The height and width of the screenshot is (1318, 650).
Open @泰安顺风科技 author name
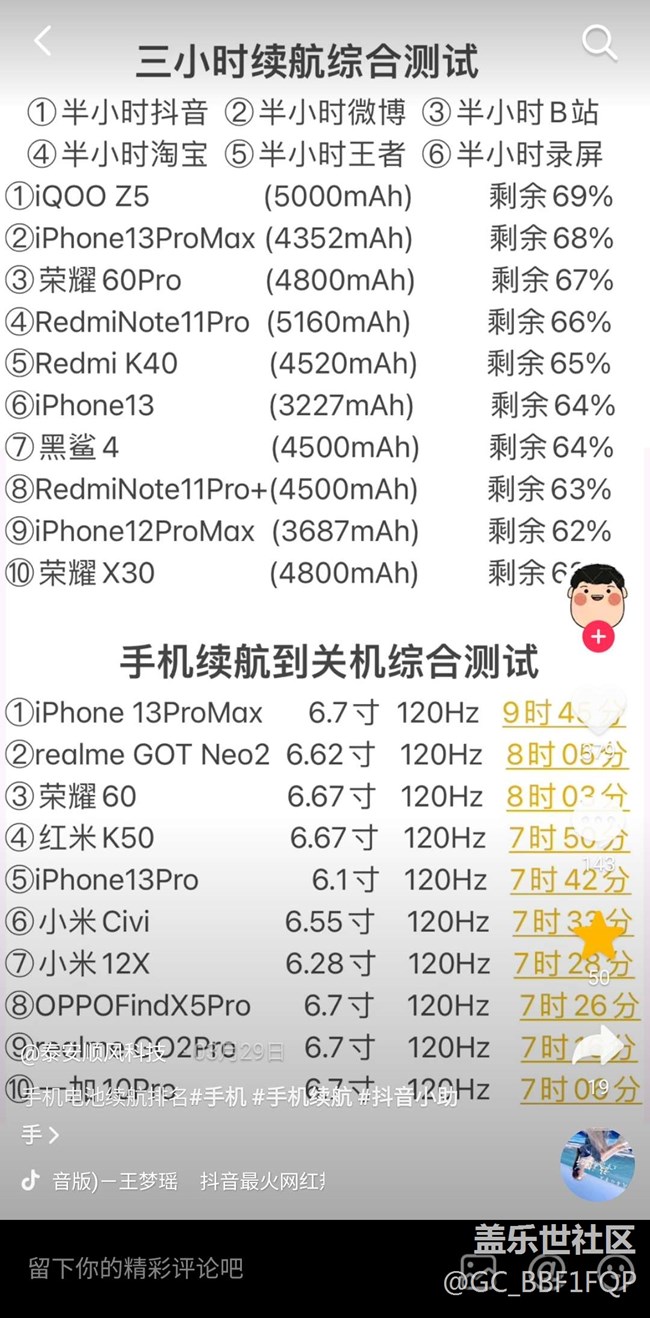[x=94, y=1054]
